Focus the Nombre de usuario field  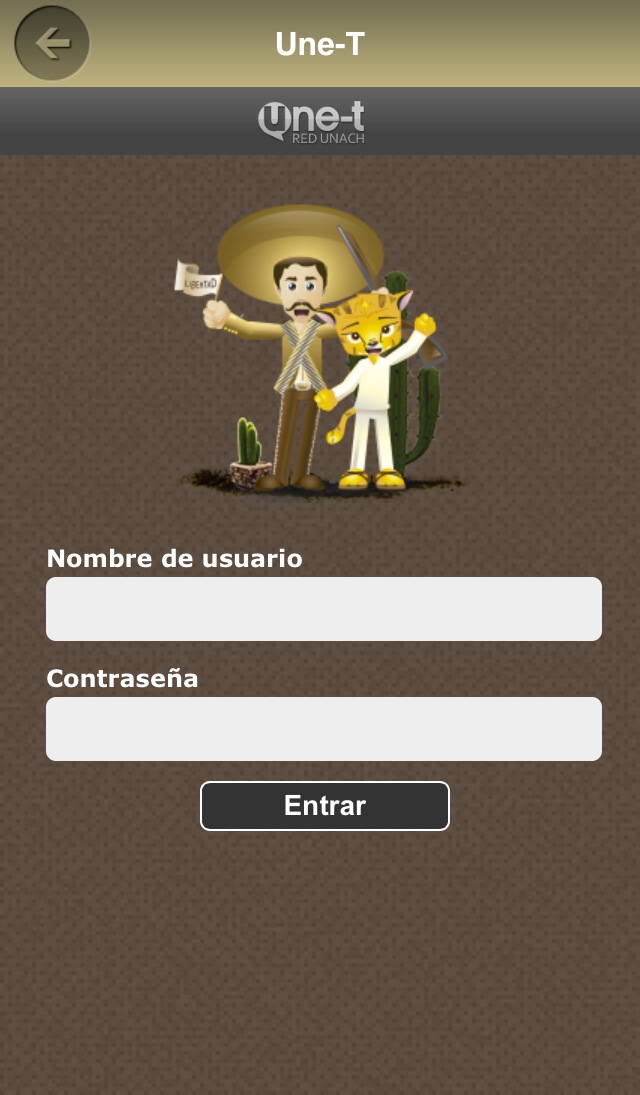point(323,609)
